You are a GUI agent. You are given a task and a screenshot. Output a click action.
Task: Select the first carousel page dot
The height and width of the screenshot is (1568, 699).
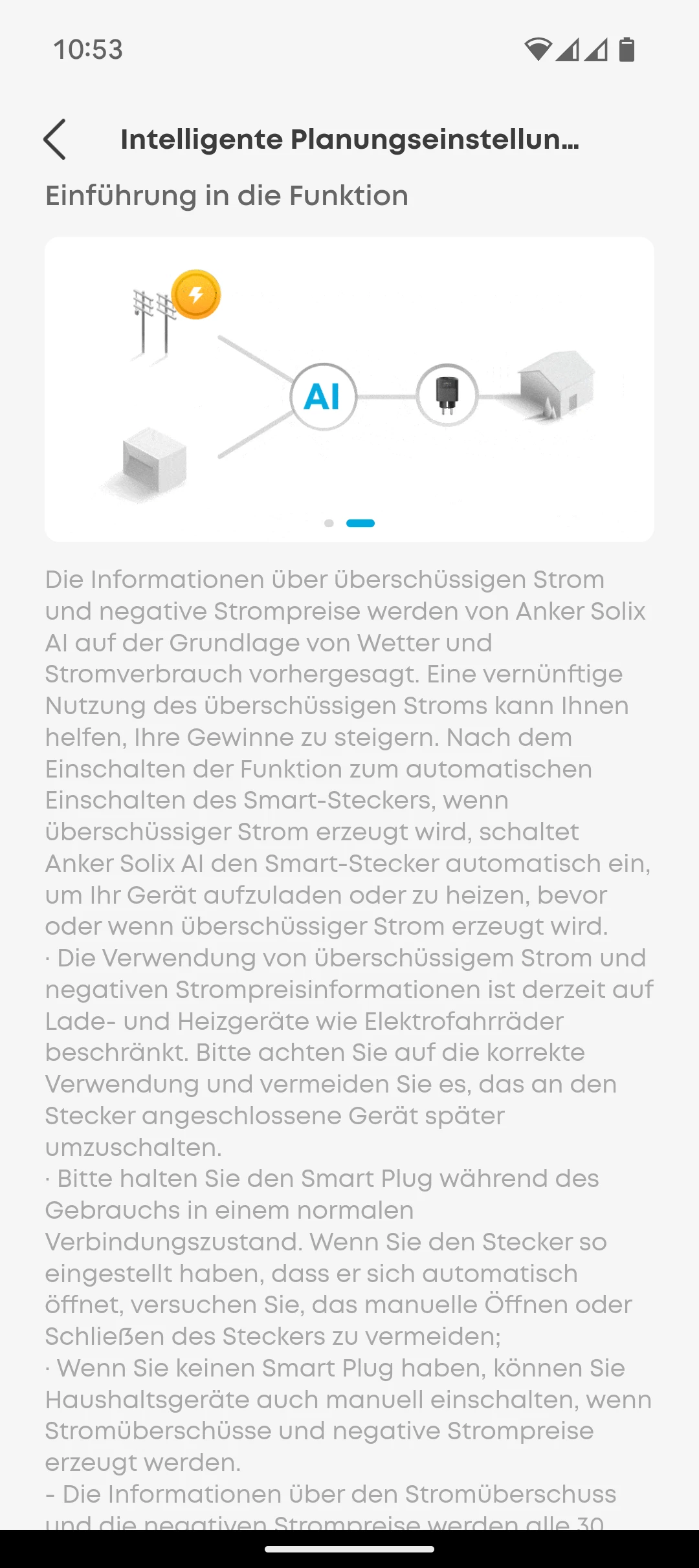pyautogui.click(x=329, y=523)
